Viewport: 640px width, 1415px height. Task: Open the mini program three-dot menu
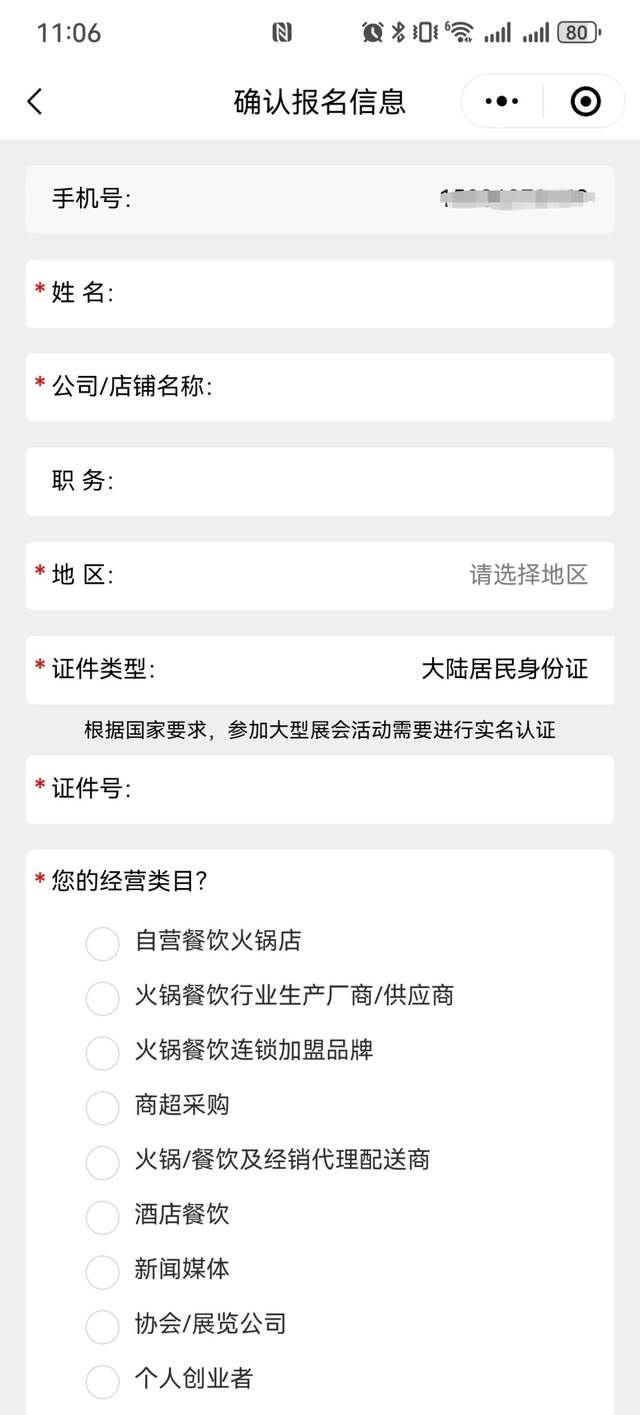tap(502, 101)
